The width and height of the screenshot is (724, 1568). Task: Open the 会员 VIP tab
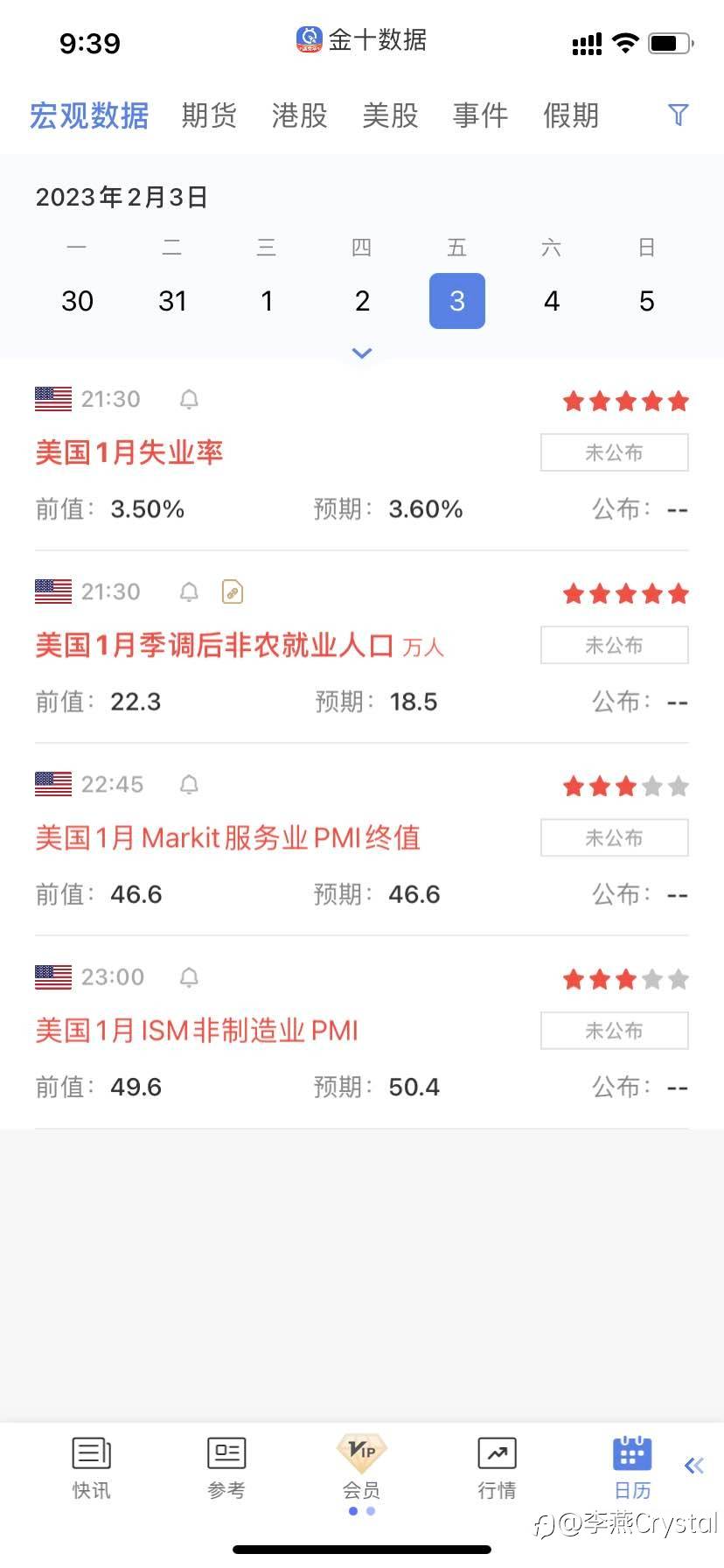[361, 1467]
